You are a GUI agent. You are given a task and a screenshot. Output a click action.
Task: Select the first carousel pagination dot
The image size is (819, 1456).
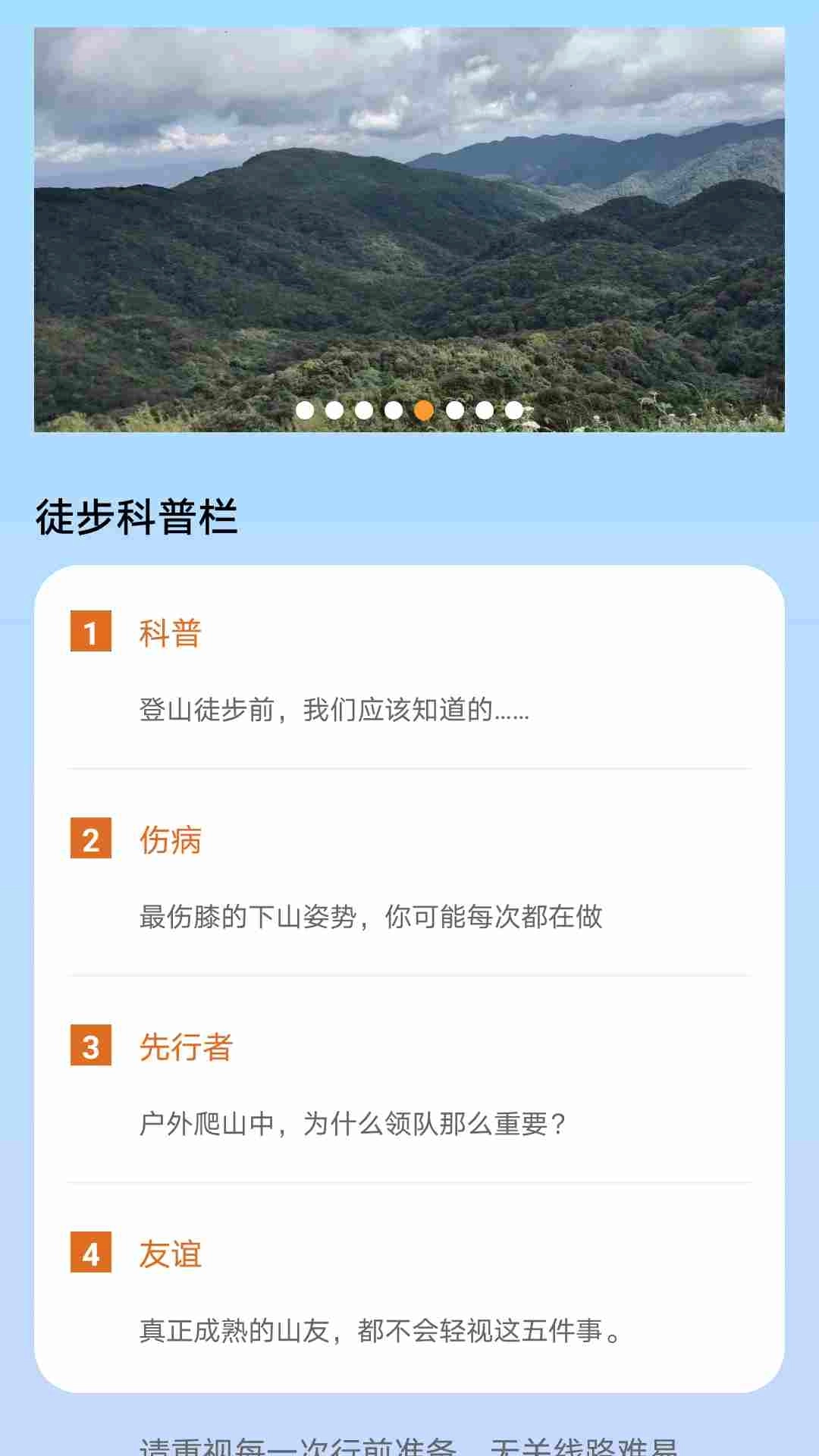point(305,409)
